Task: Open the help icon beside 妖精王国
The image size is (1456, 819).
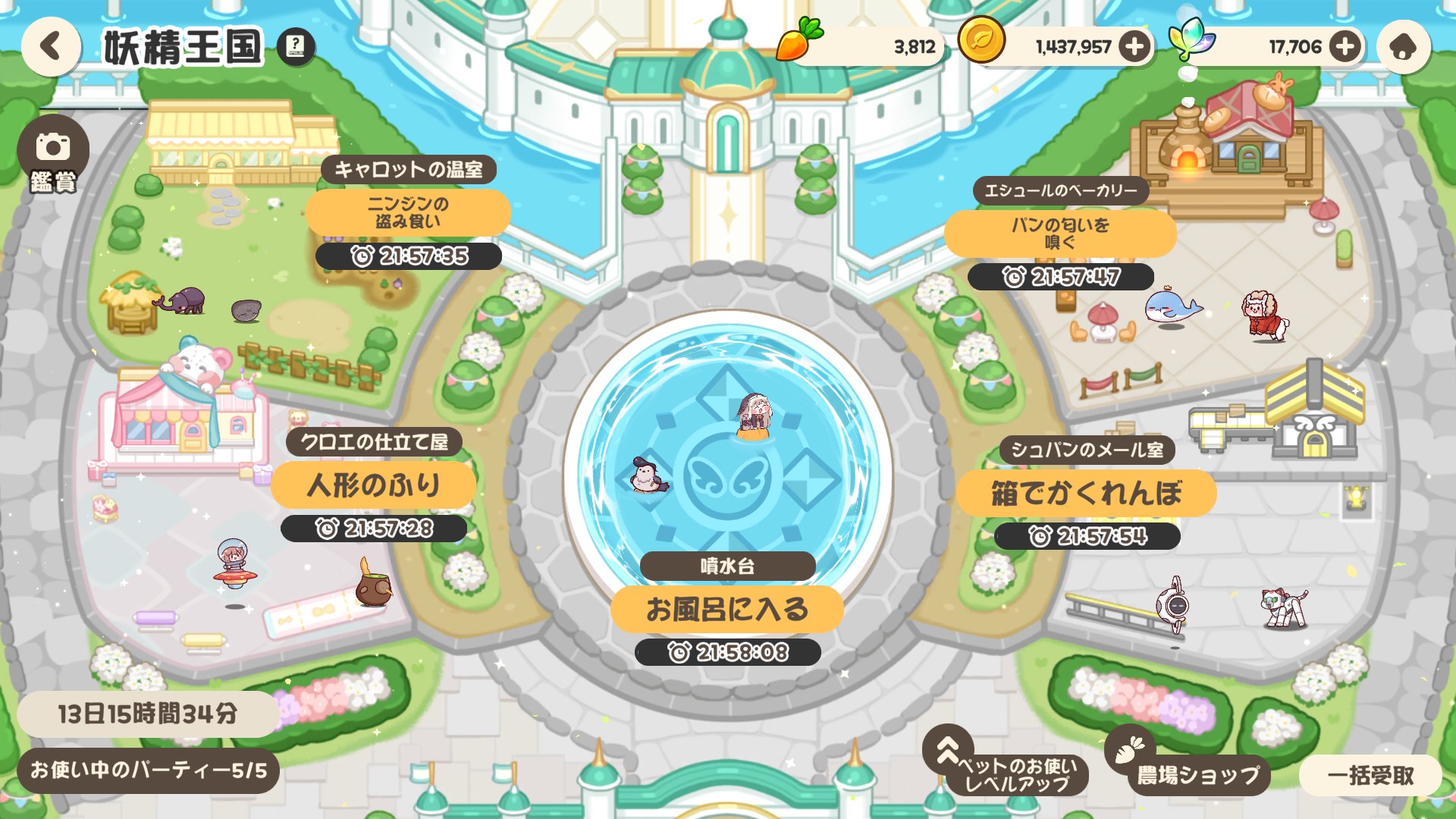Action: tap(296, 46)
